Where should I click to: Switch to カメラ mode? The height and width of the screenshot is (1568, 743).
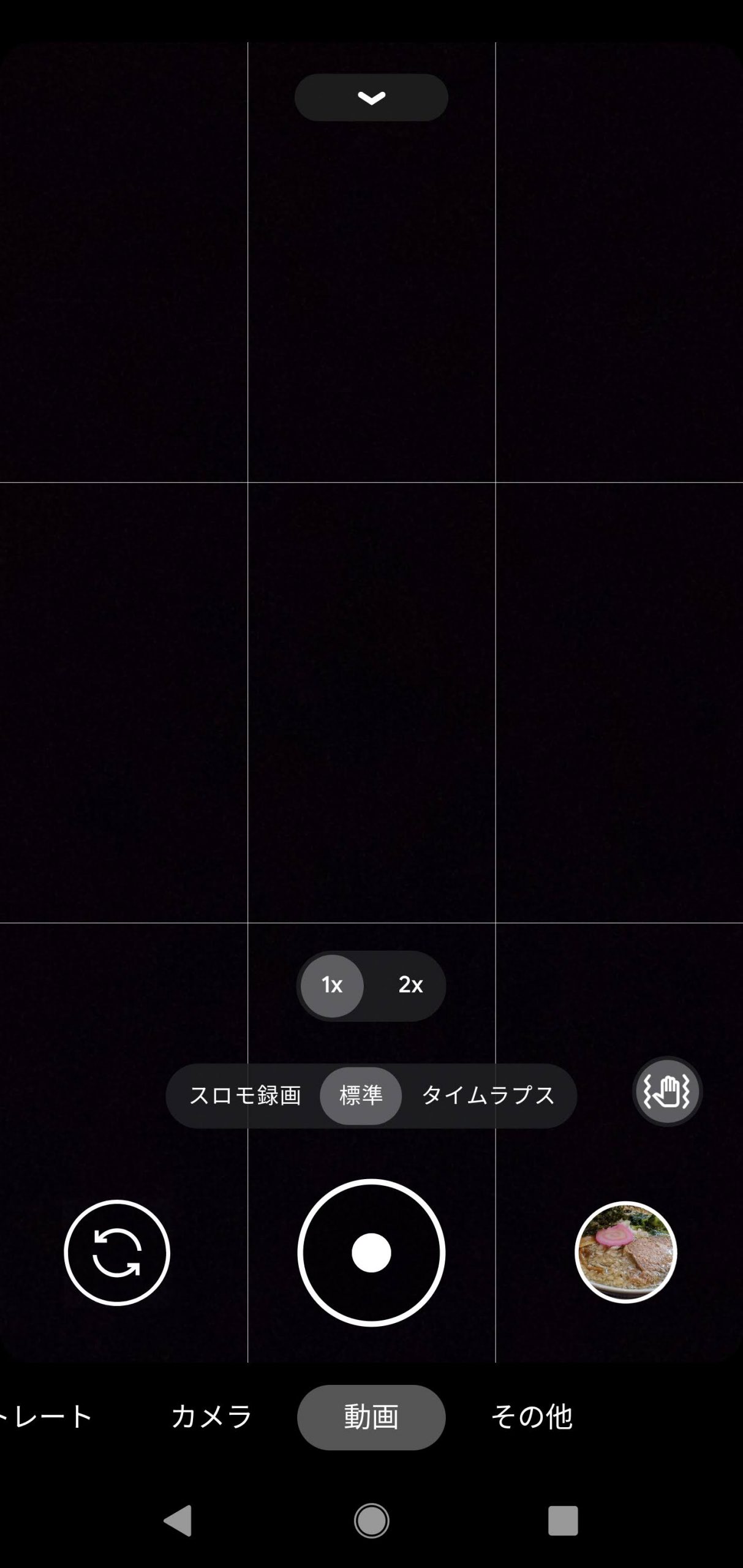point(211,1417)
